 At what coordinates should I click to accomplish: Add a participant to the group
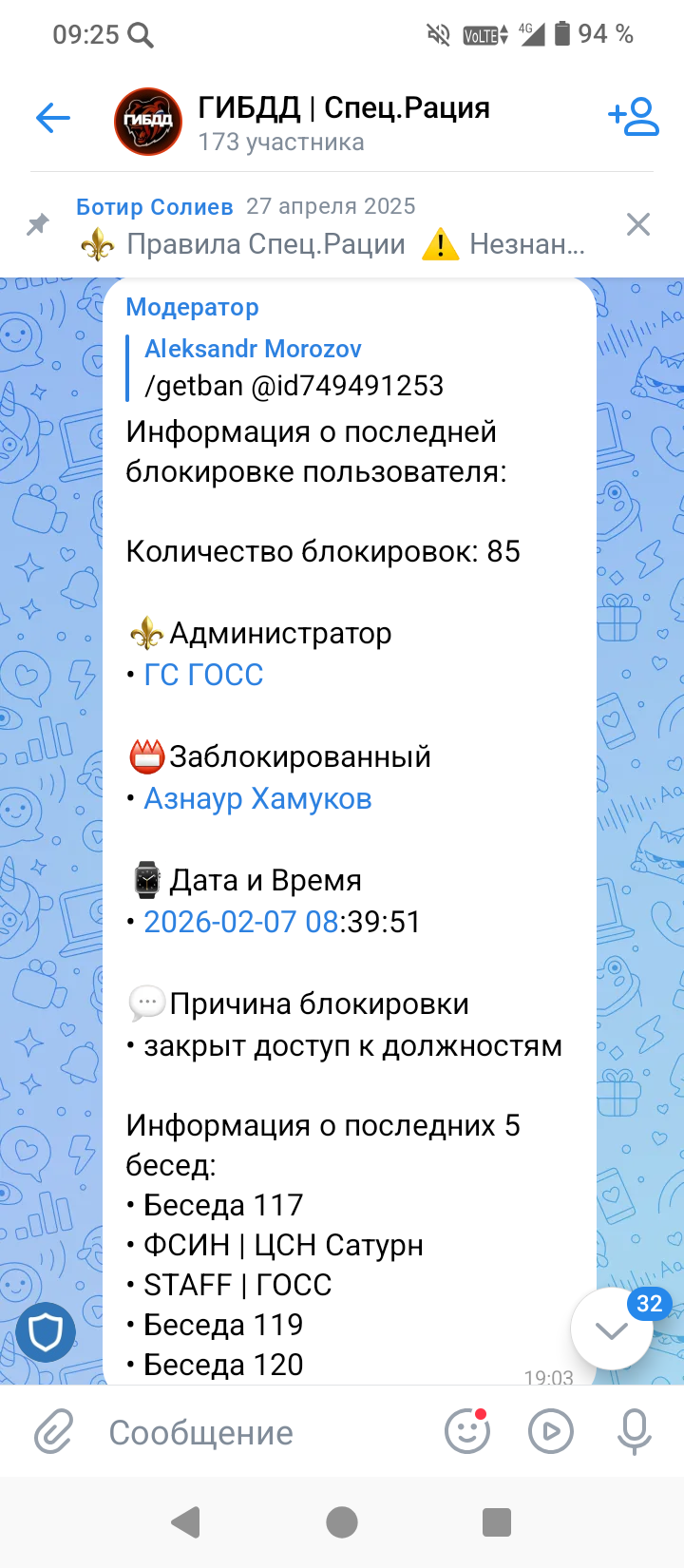click(634, 118)
